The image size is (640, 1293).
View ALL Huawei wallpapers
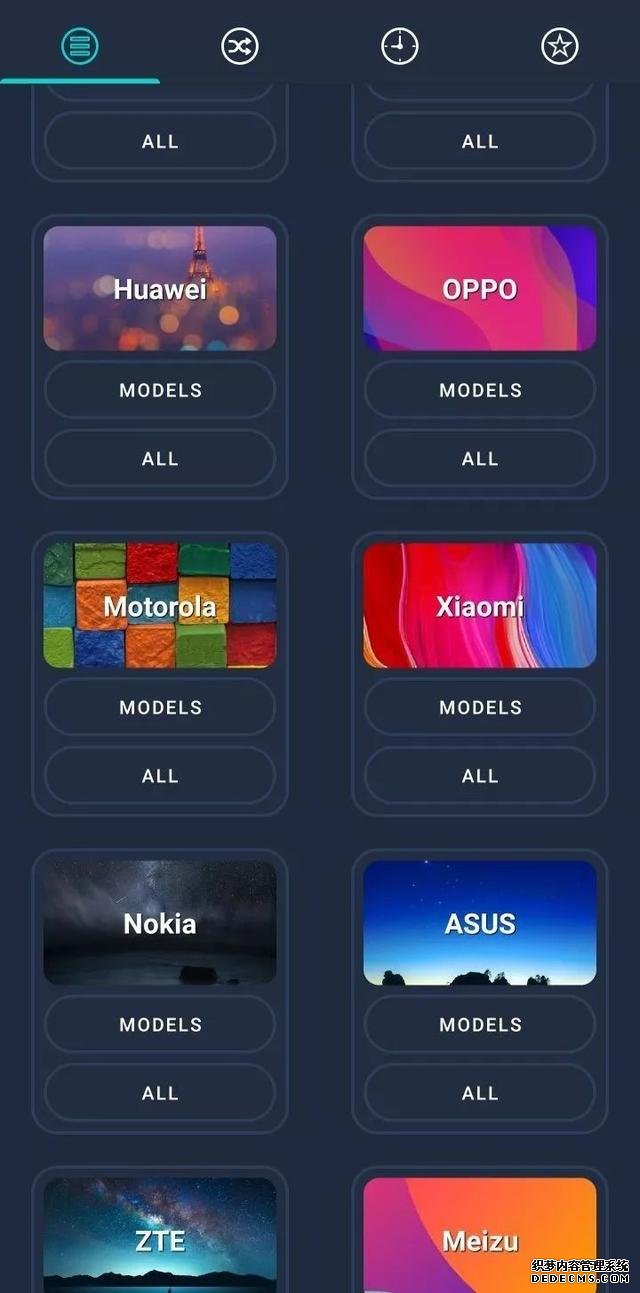pyautogui.click(x=160, y=459)
